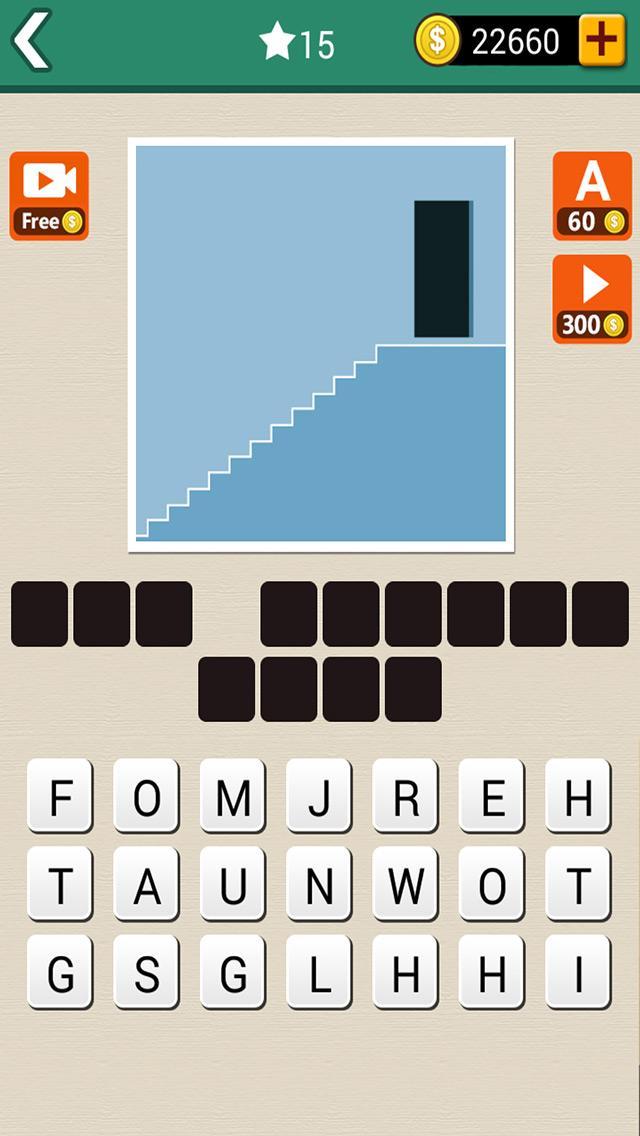Tap the letter A tile
This screenshot has height=1136, width=640.
click(x=147, y=884)
